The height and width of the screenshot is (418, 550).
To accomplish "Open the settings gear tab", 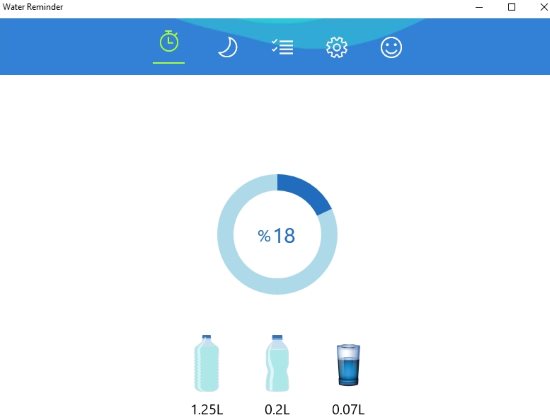I will 337,47.
